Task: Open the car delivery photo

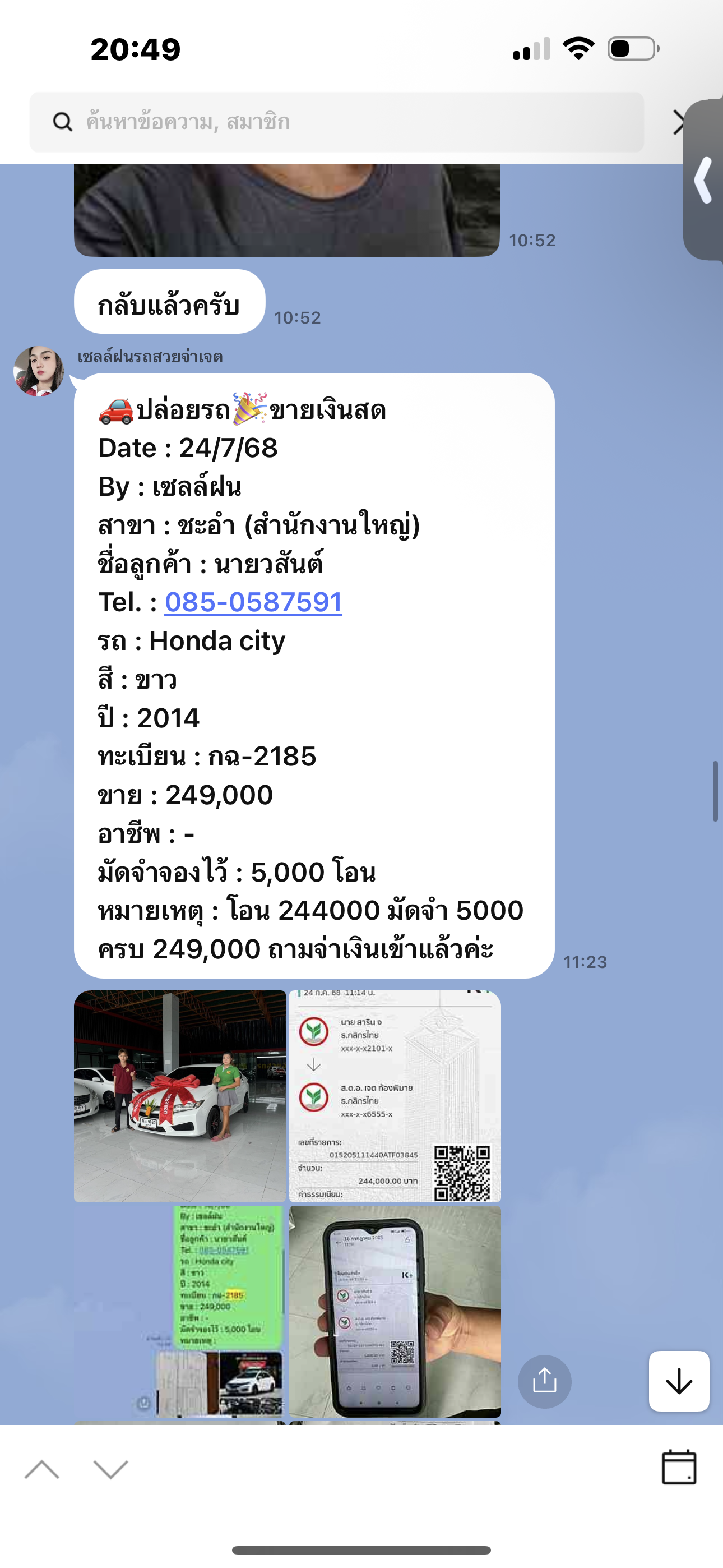Action: pyautogui.click(x=179, y=1096)
